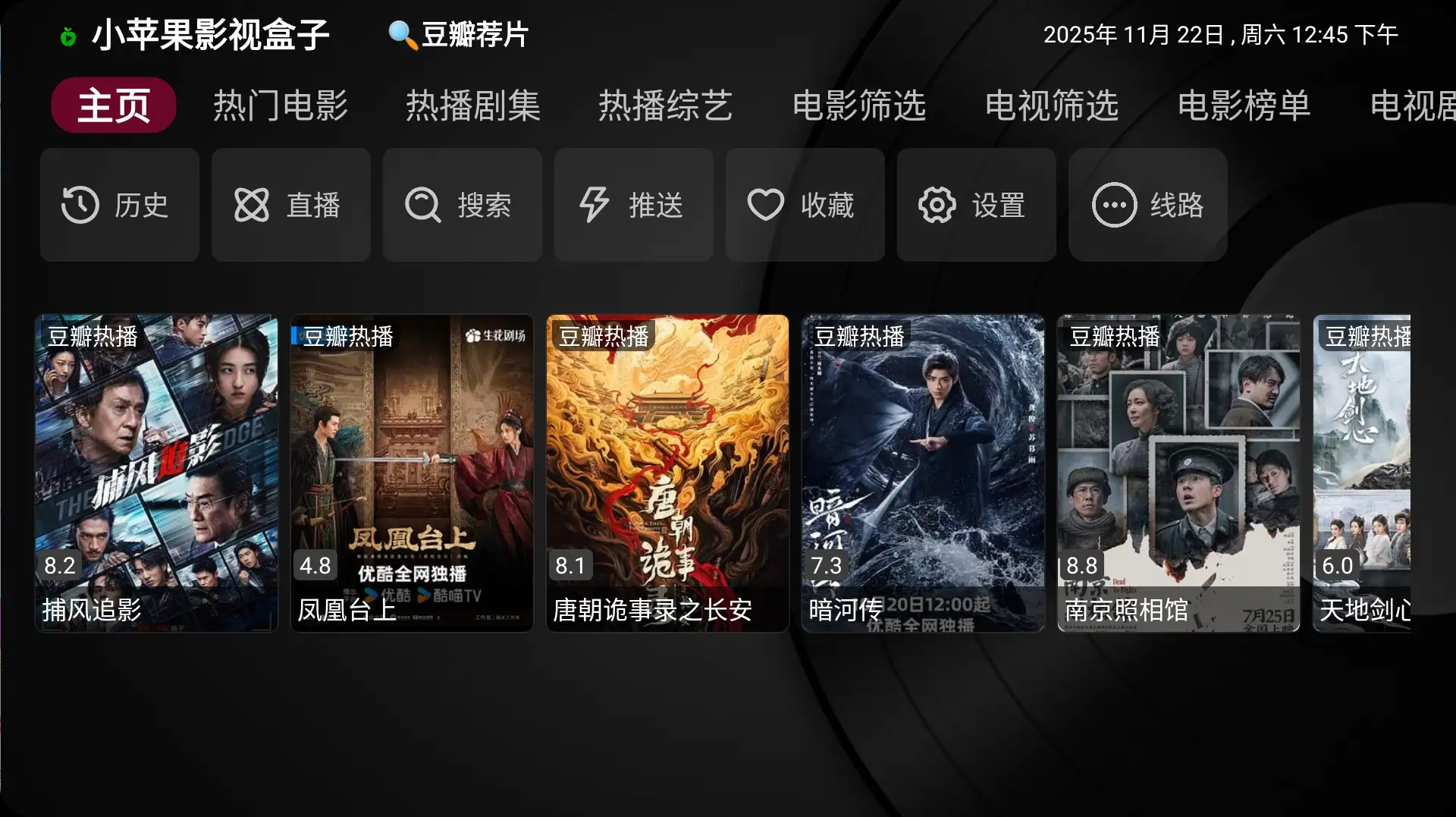Image resolution: width=1456 pixels, height=817 pixels.
Task: Open the 凤凰台上 poster card
Action: point(412,473)
